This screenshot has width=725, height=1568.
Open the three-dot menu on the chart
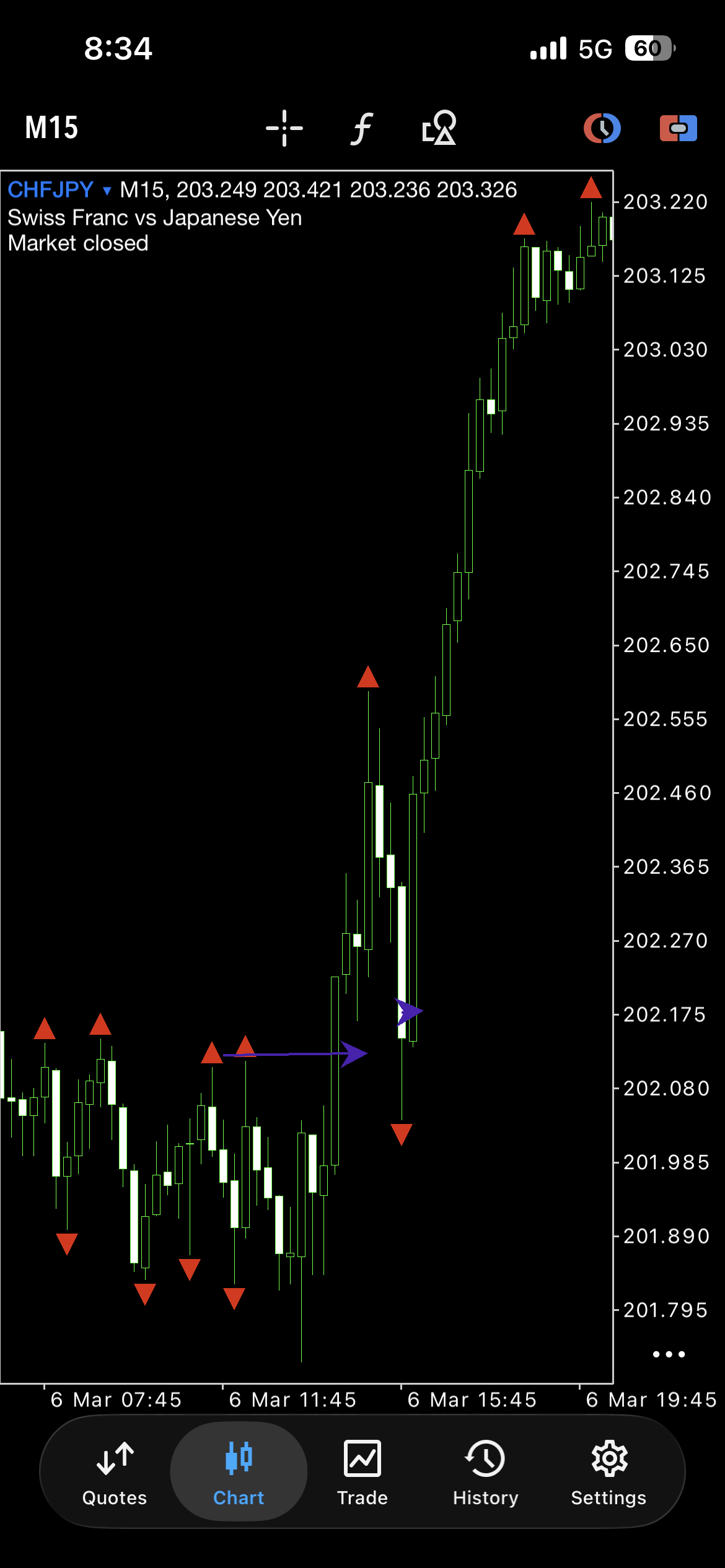coord(669,1354)
